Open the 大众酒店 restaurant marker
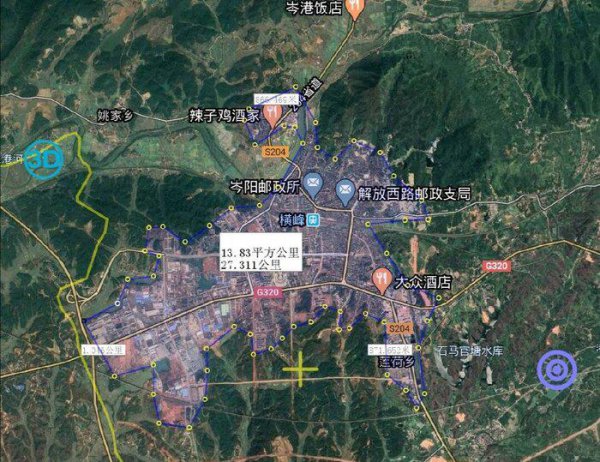This screenshot has height=462, width=600. (381, 280)
